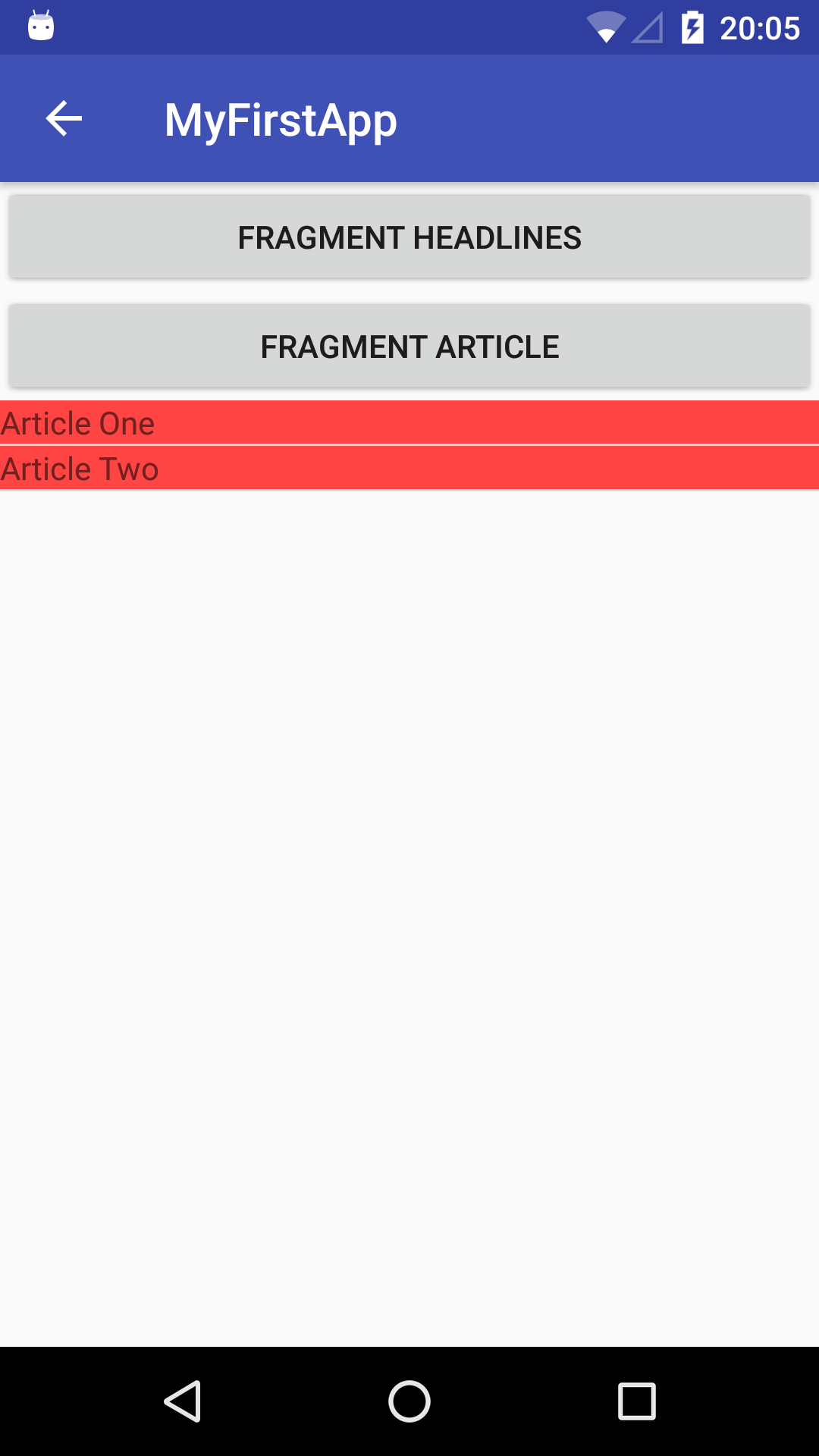Image resolution: width=819 pixels, height=1456 pixels.
Task: Show the Fragment Article view
Action: click(409, 347)
